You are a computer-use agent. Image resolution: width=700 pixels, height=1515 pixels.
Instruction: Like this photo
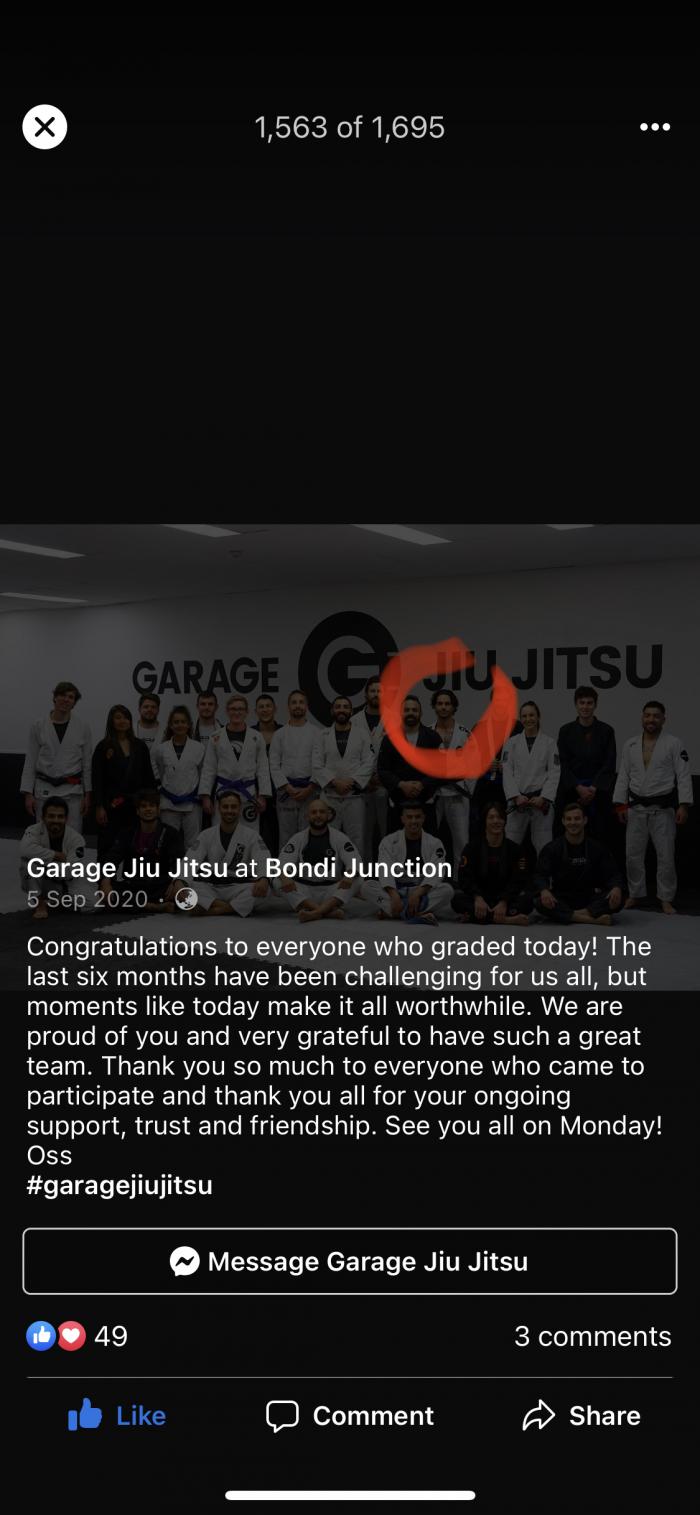point(117,1415)
